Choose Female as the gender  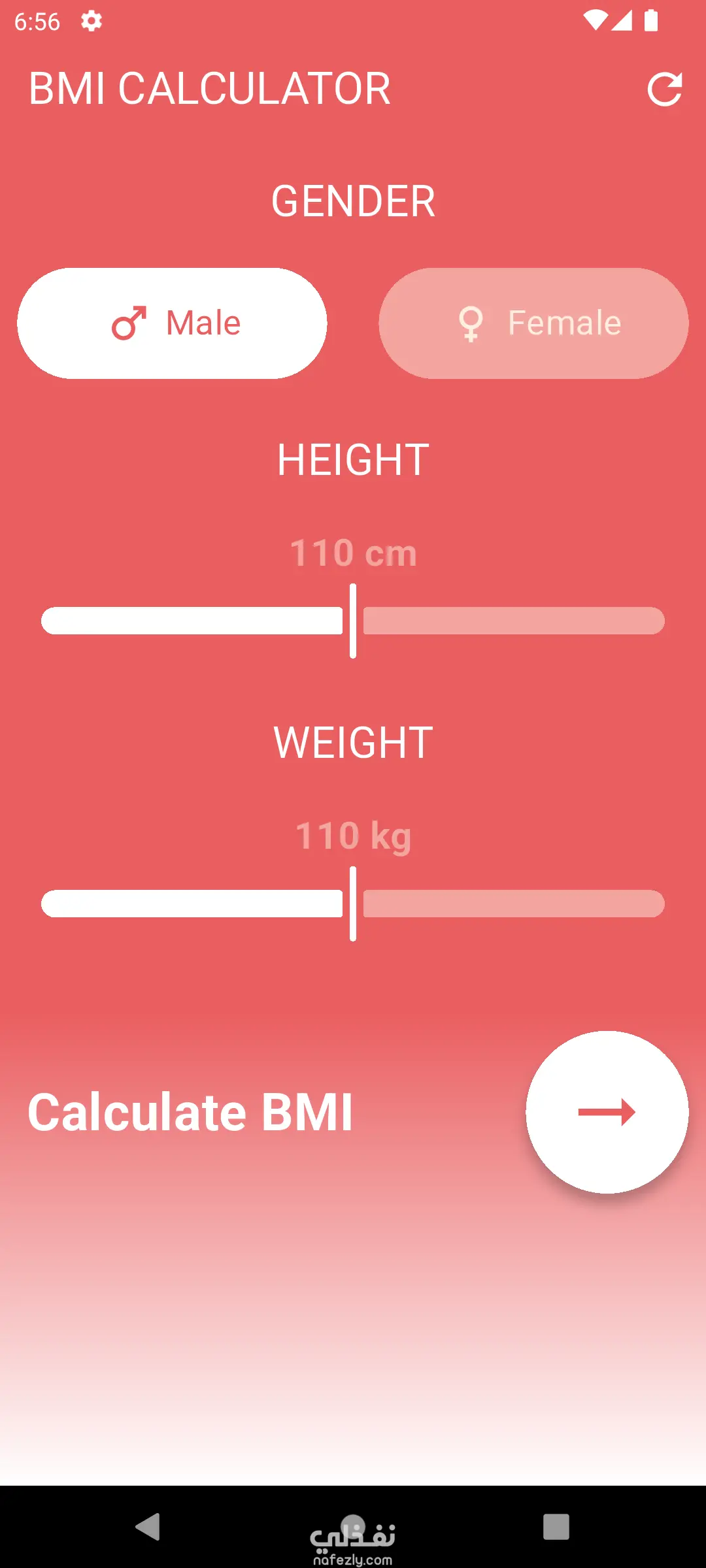point(533,323)
